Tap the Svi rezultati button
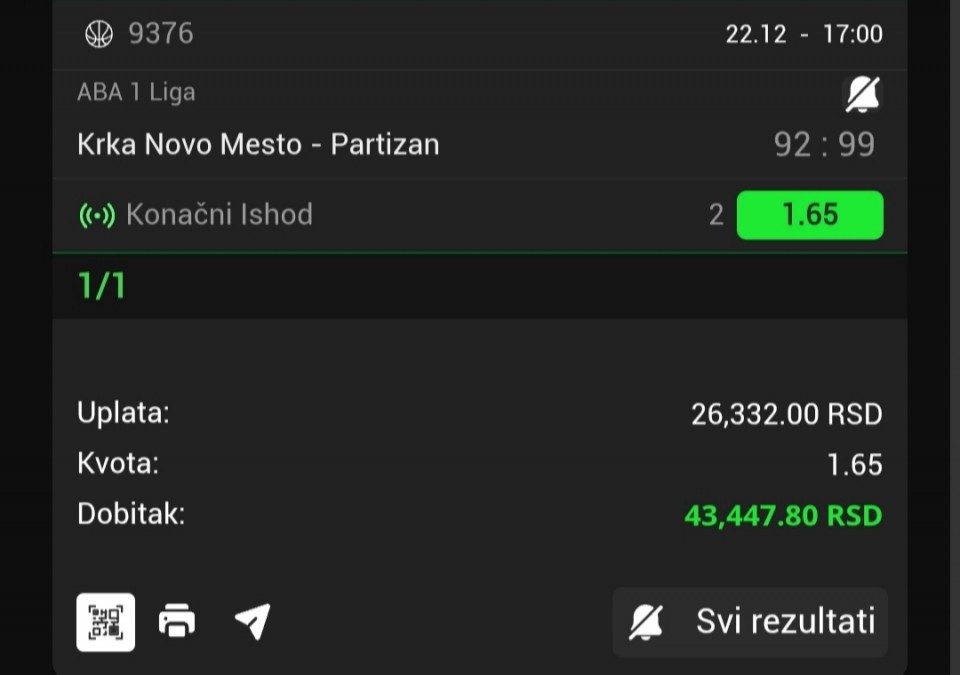This screenshot has height=675, width=960. point(750,622)
